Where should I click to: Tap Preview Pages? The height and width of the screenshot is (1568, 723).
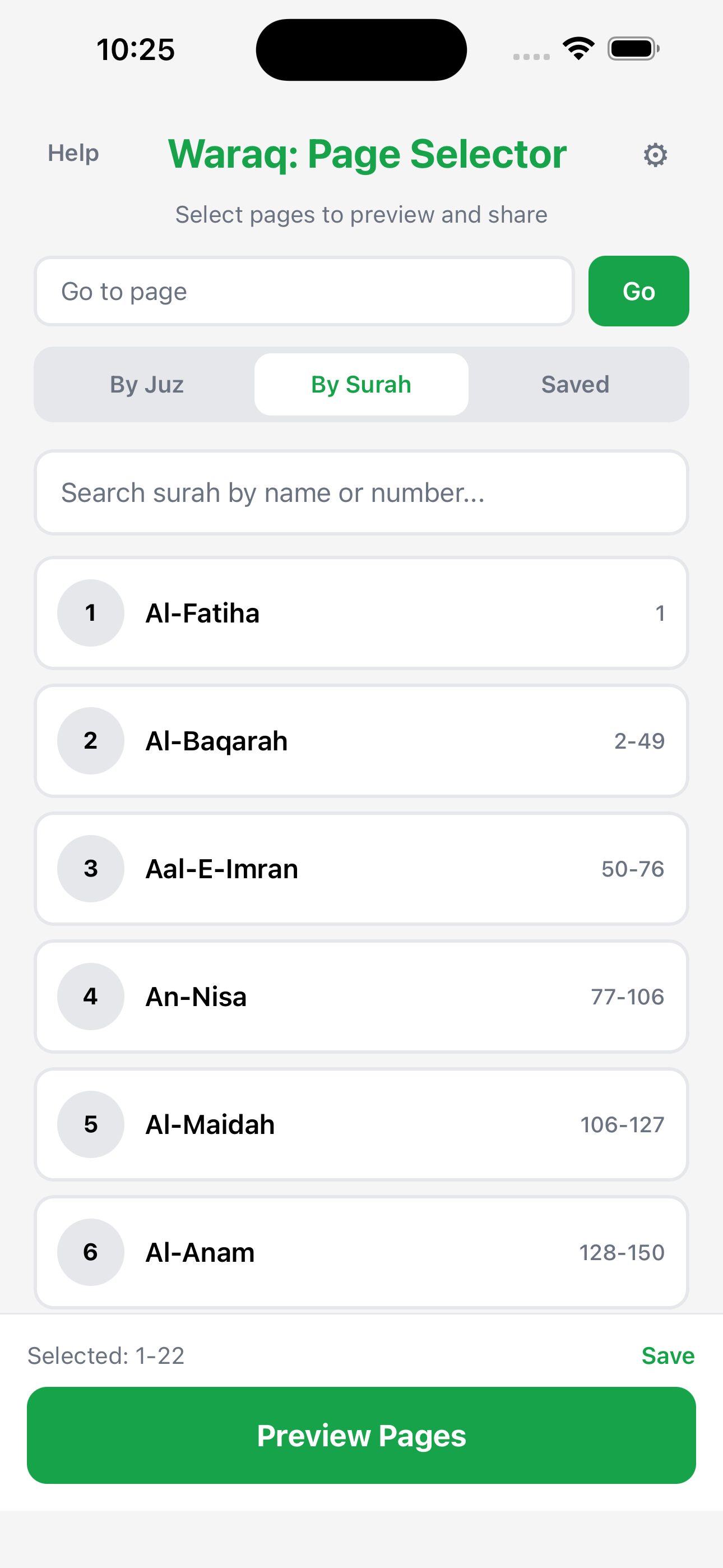point(361,1437)
